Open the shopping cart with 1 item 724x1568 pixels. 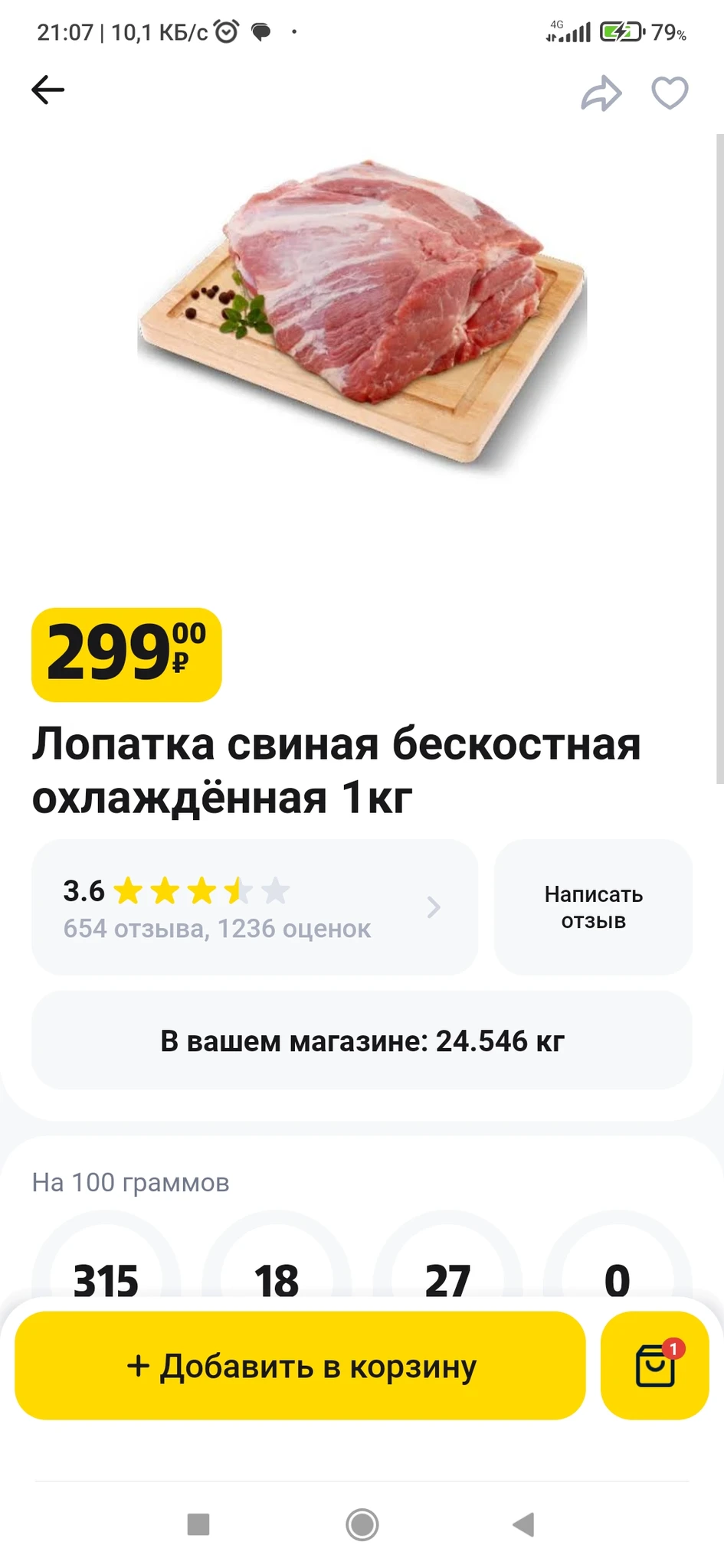tap(655, 1366)
